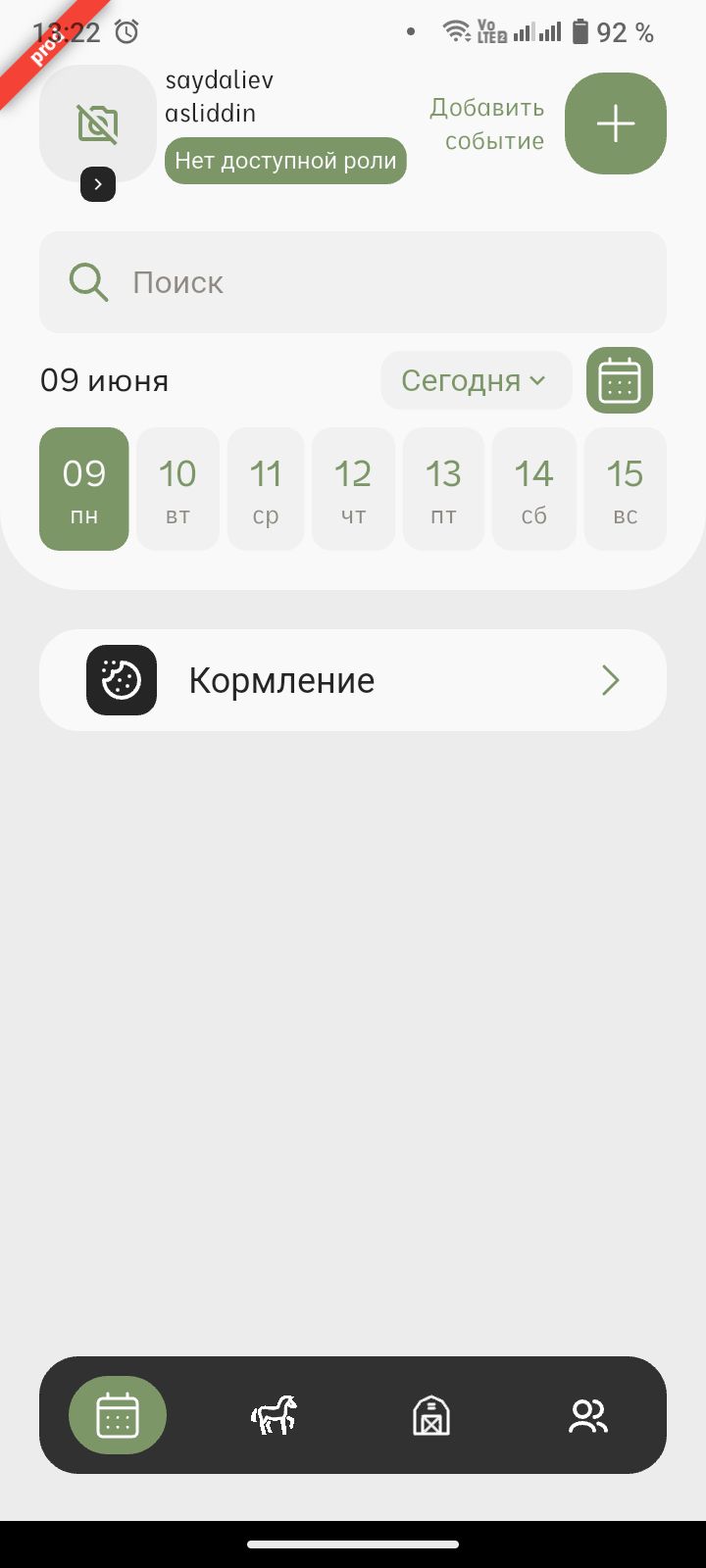Open the Кормление row

(353, 680)
